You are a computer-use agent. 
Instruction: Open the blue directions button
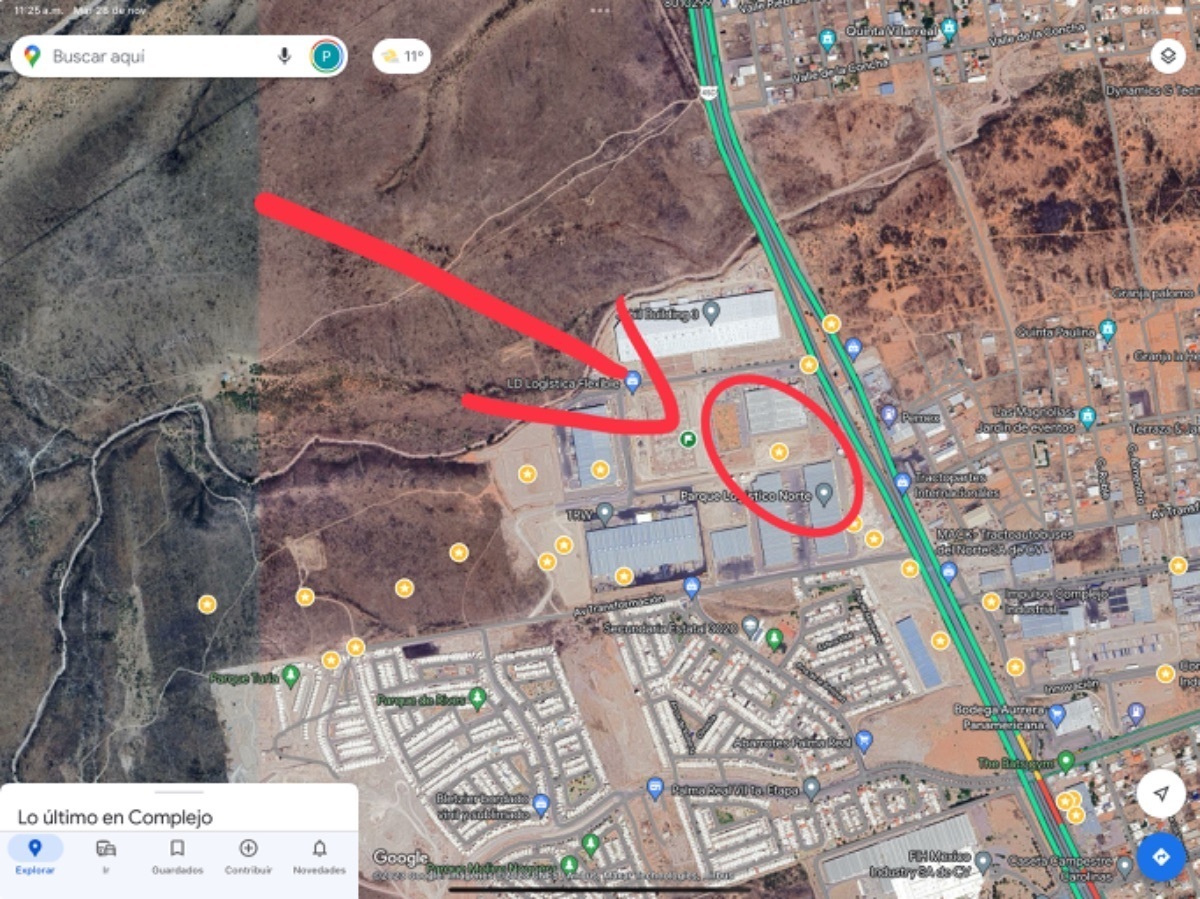[1161, 858]
